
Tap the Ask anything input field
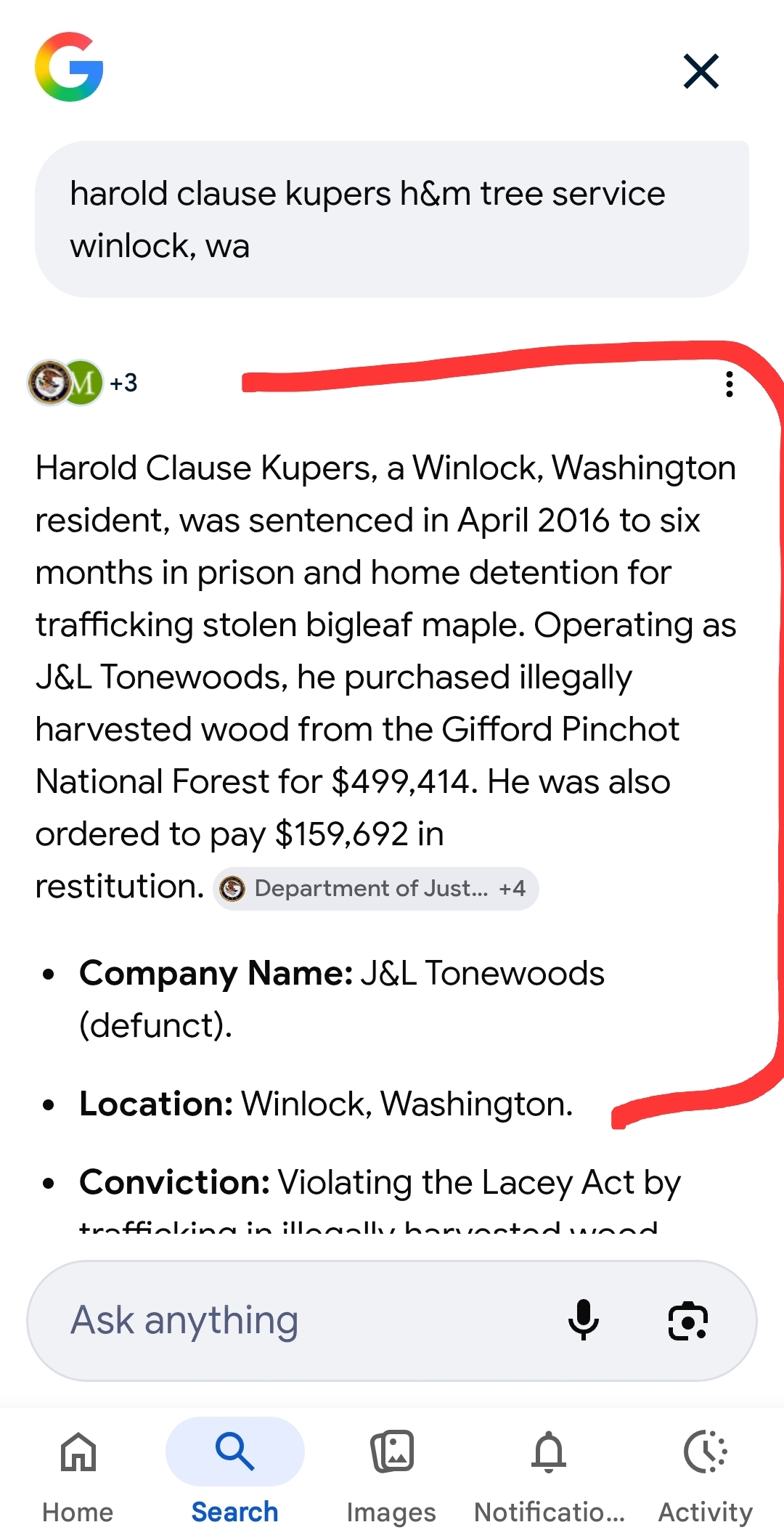pyautogui.click(x=290, y=1320)
